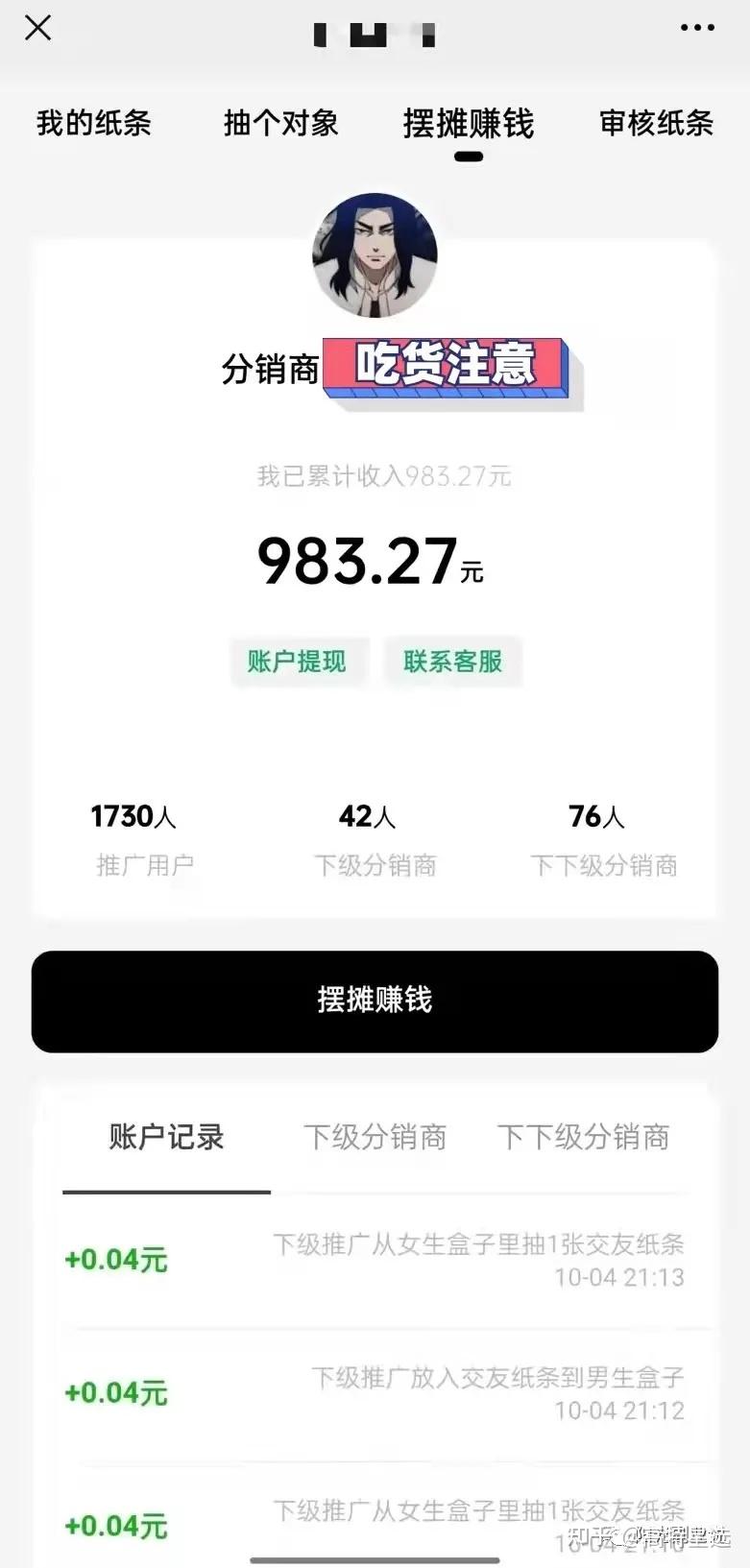The image size is (750, 1568).
Task: Switch to the 抽个对象 tab
Action: click(x=280, y=124)
